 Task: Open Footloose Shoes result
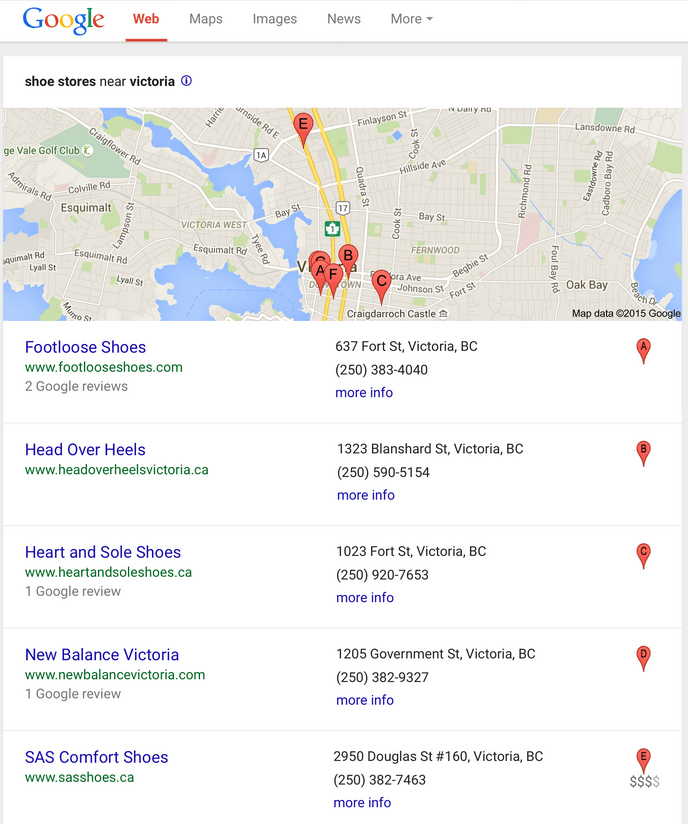85,347
